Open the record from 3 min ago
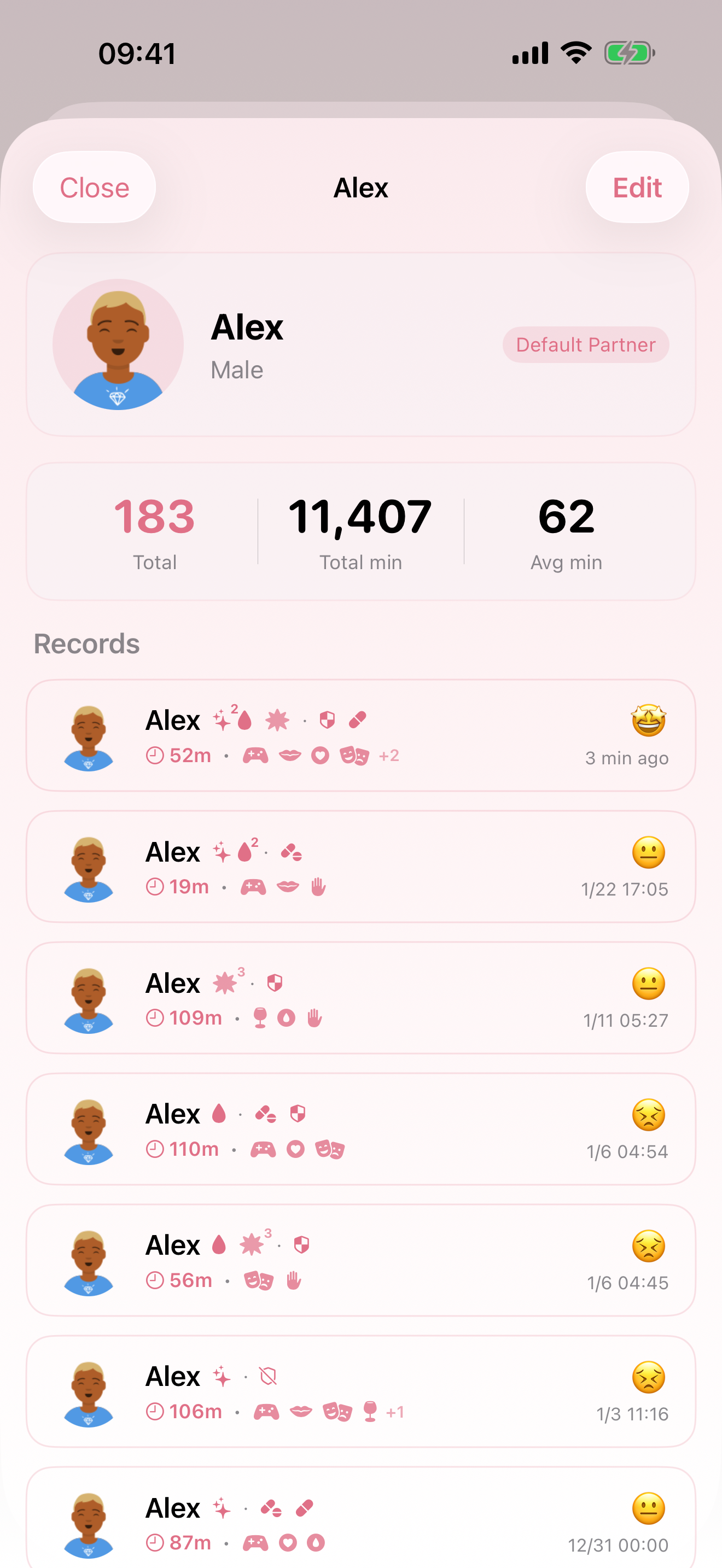Viewport: 722px width, 1568px height. click(x=361, y=735)
